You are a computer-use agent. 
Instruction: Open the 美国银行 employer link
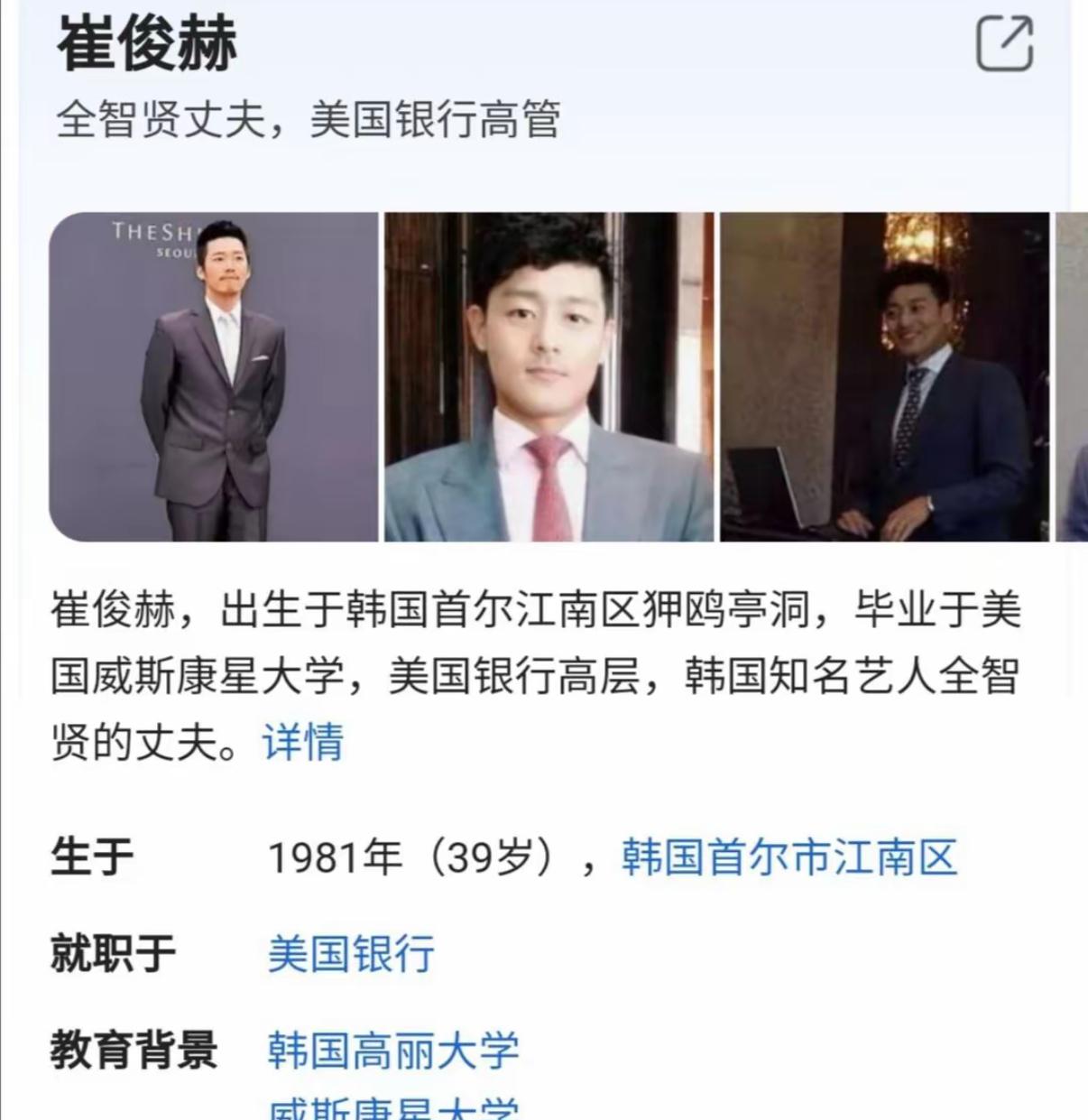point(351,953)
